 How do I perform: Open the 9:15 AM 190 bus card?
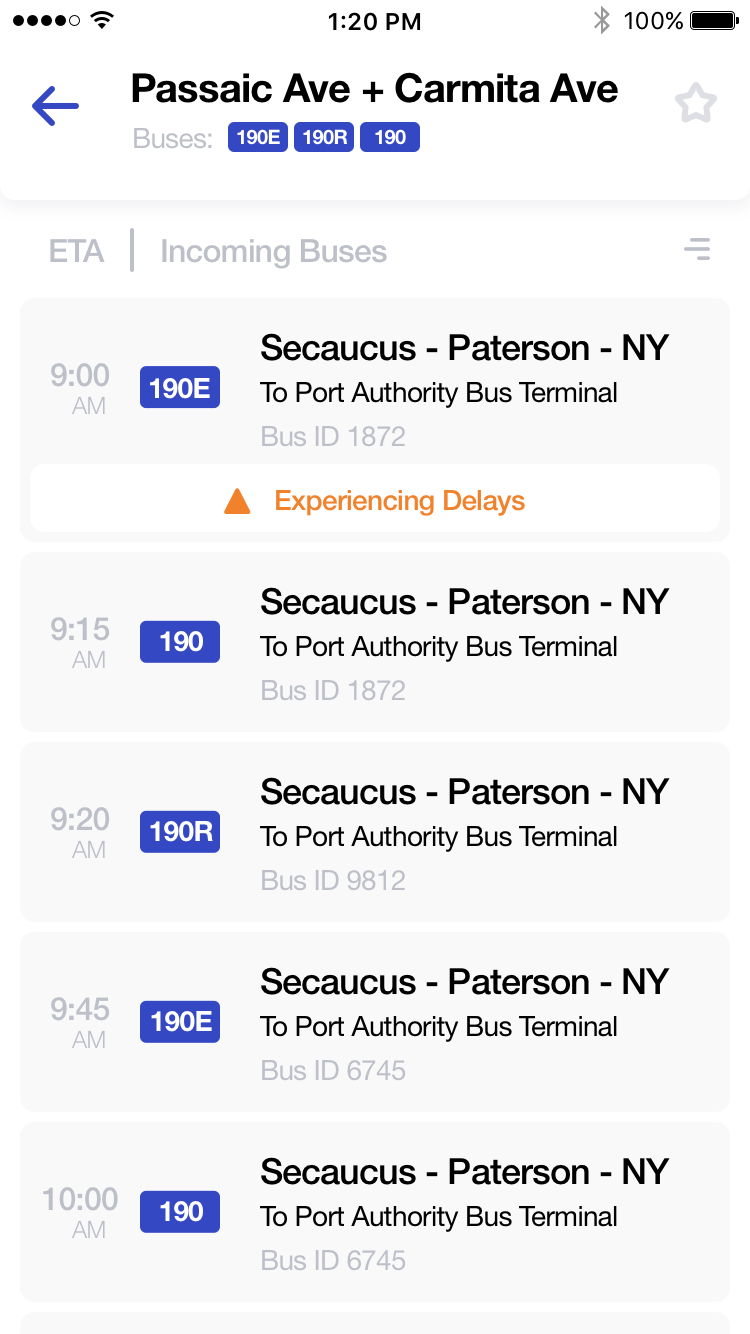point(375,642)
